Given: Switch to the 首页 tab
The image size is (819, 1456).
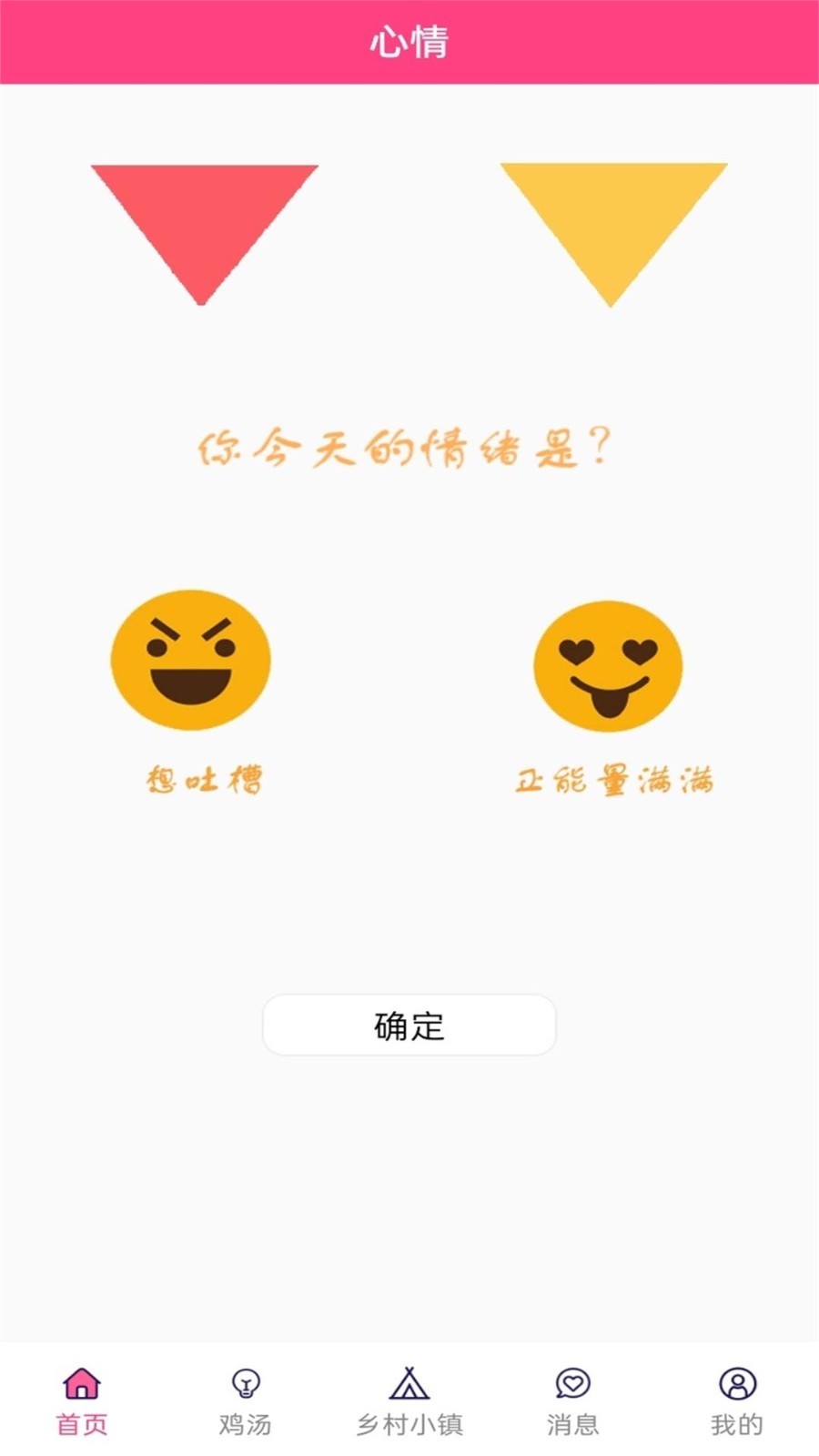Looking at the screenshot, I should click(82, 1401).
